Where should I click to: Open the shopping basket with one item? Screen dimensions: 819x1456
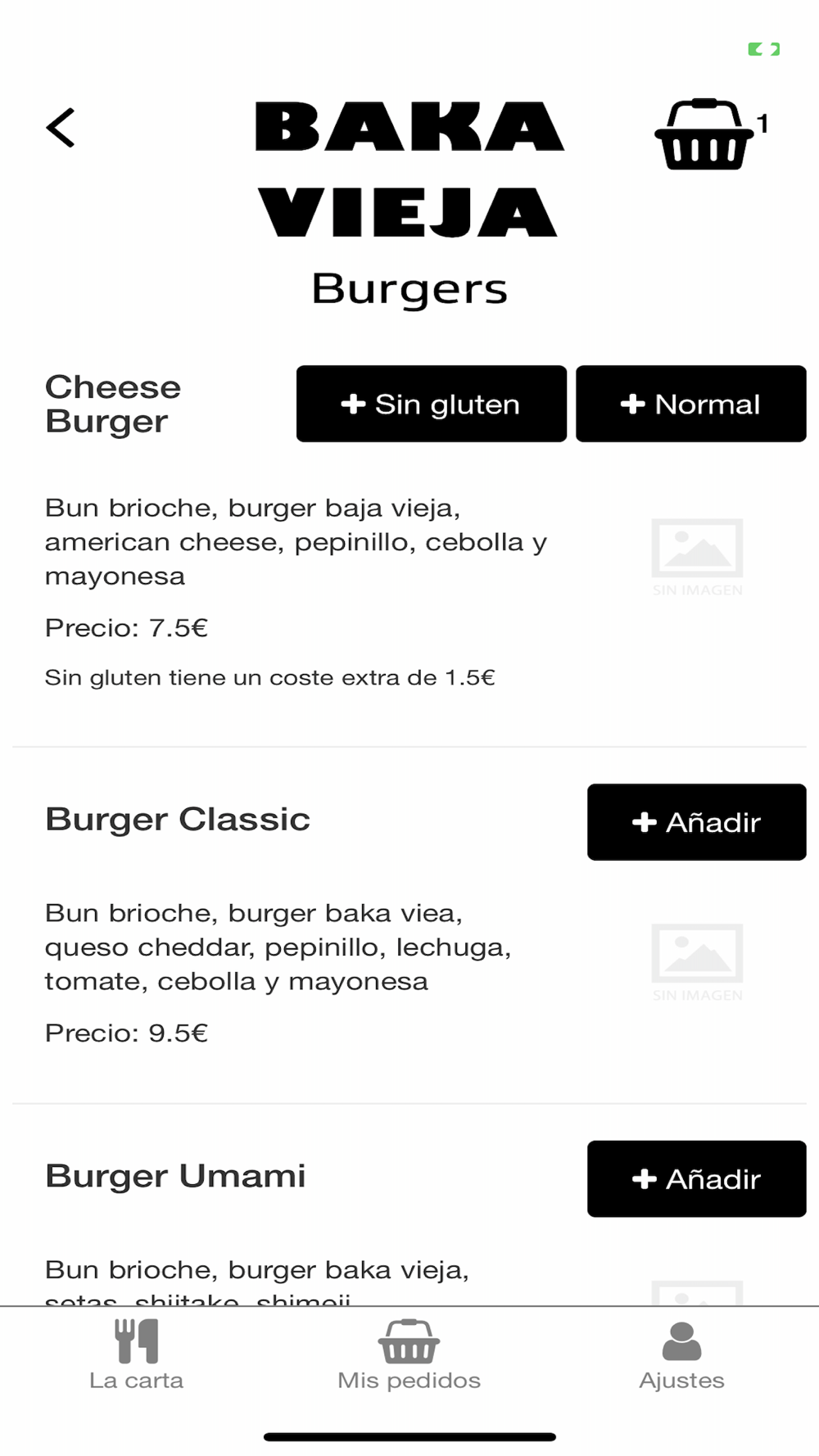(x=705, y=135)
